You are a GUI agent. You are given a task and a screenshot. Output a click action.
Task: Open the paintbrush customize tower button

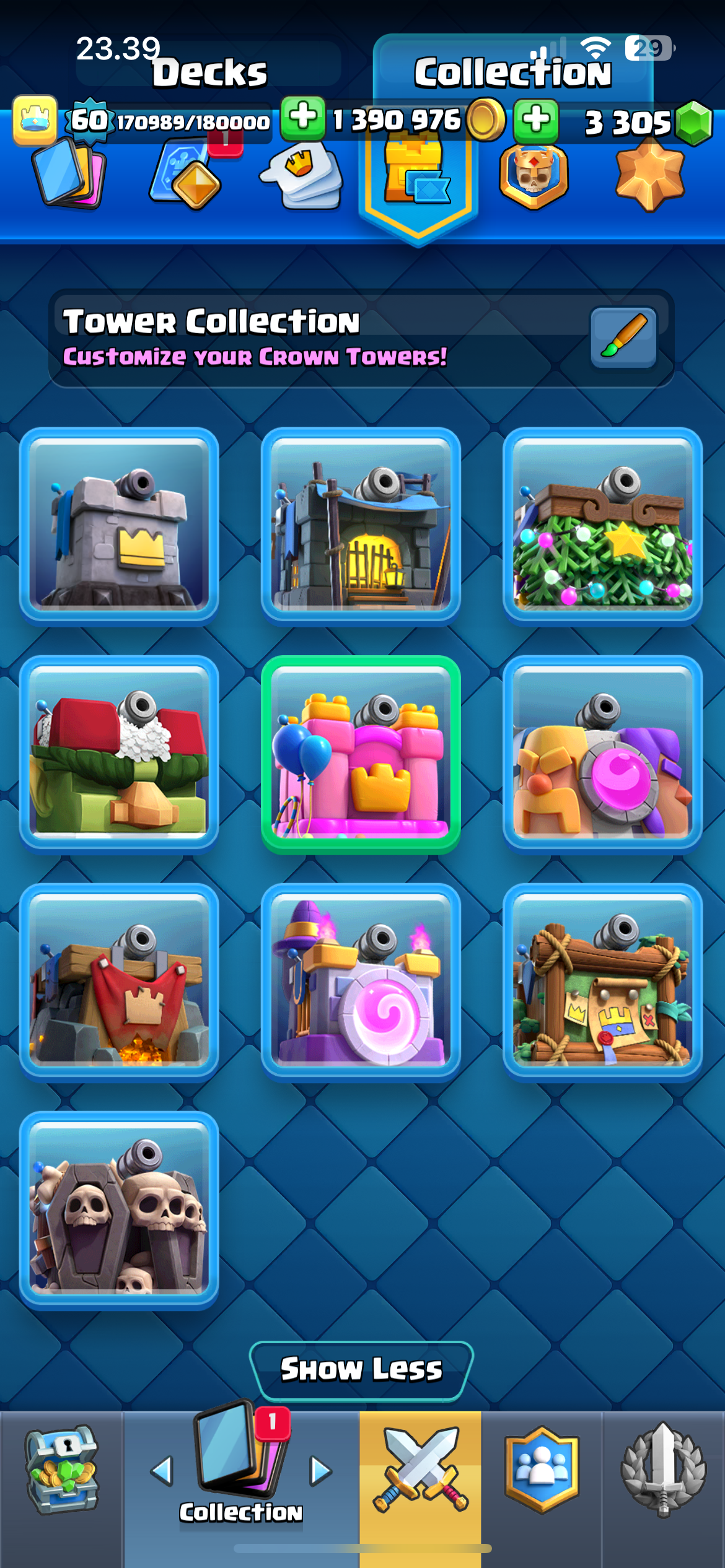point(623,338)
